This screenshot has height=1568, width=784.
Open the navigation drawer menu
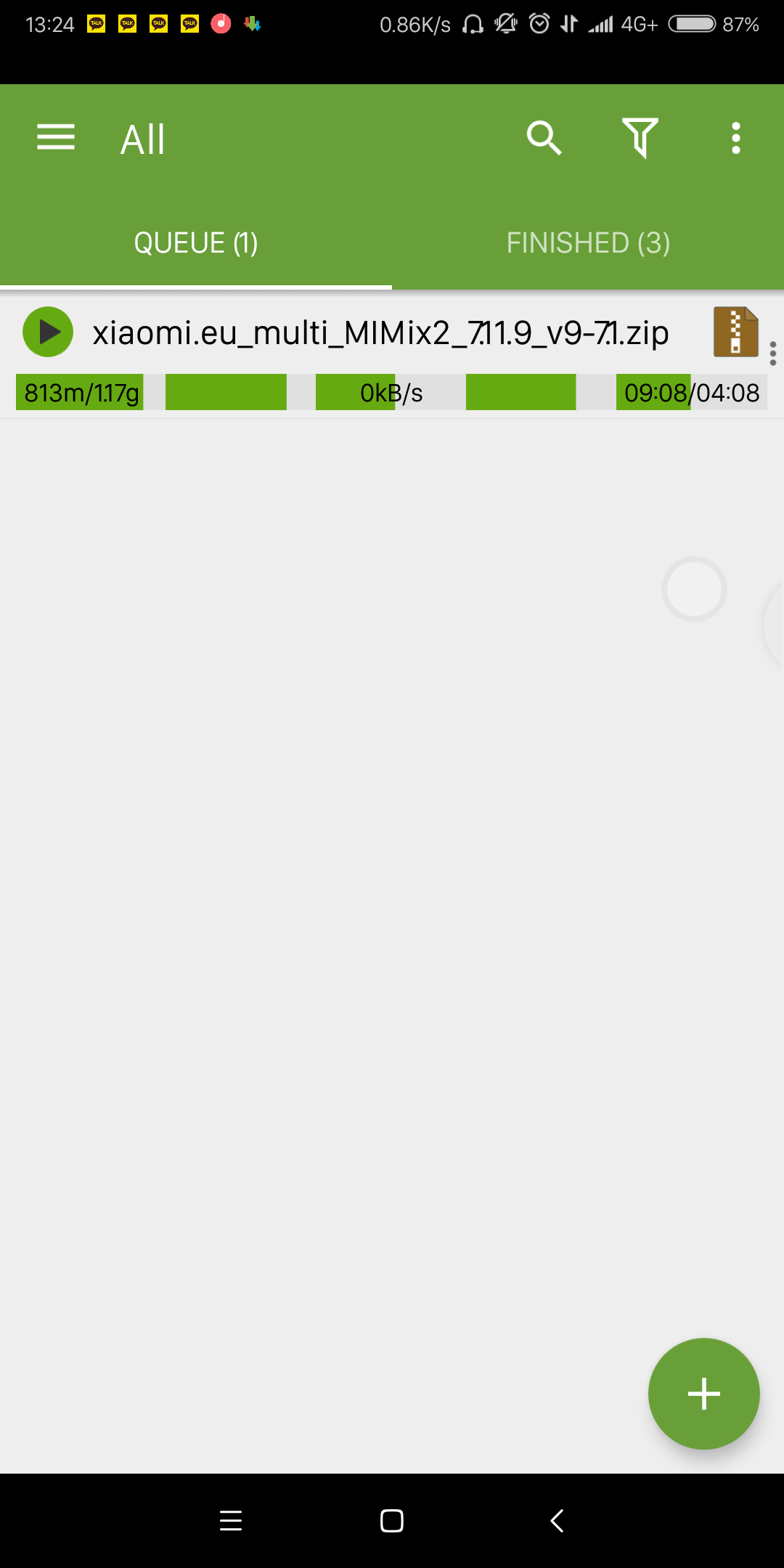point(56,137)
